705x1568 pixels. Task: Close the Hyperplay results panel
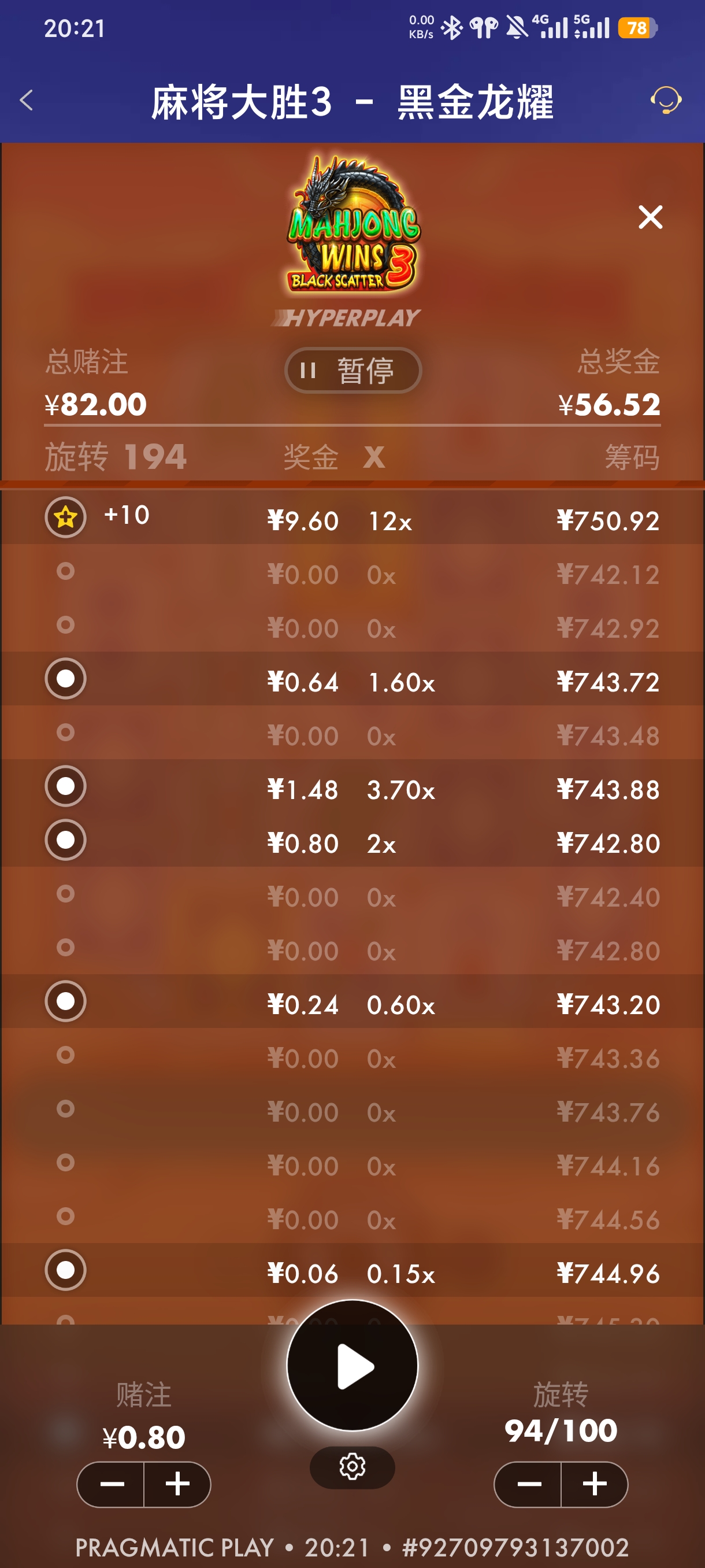(x=650, y=217)
